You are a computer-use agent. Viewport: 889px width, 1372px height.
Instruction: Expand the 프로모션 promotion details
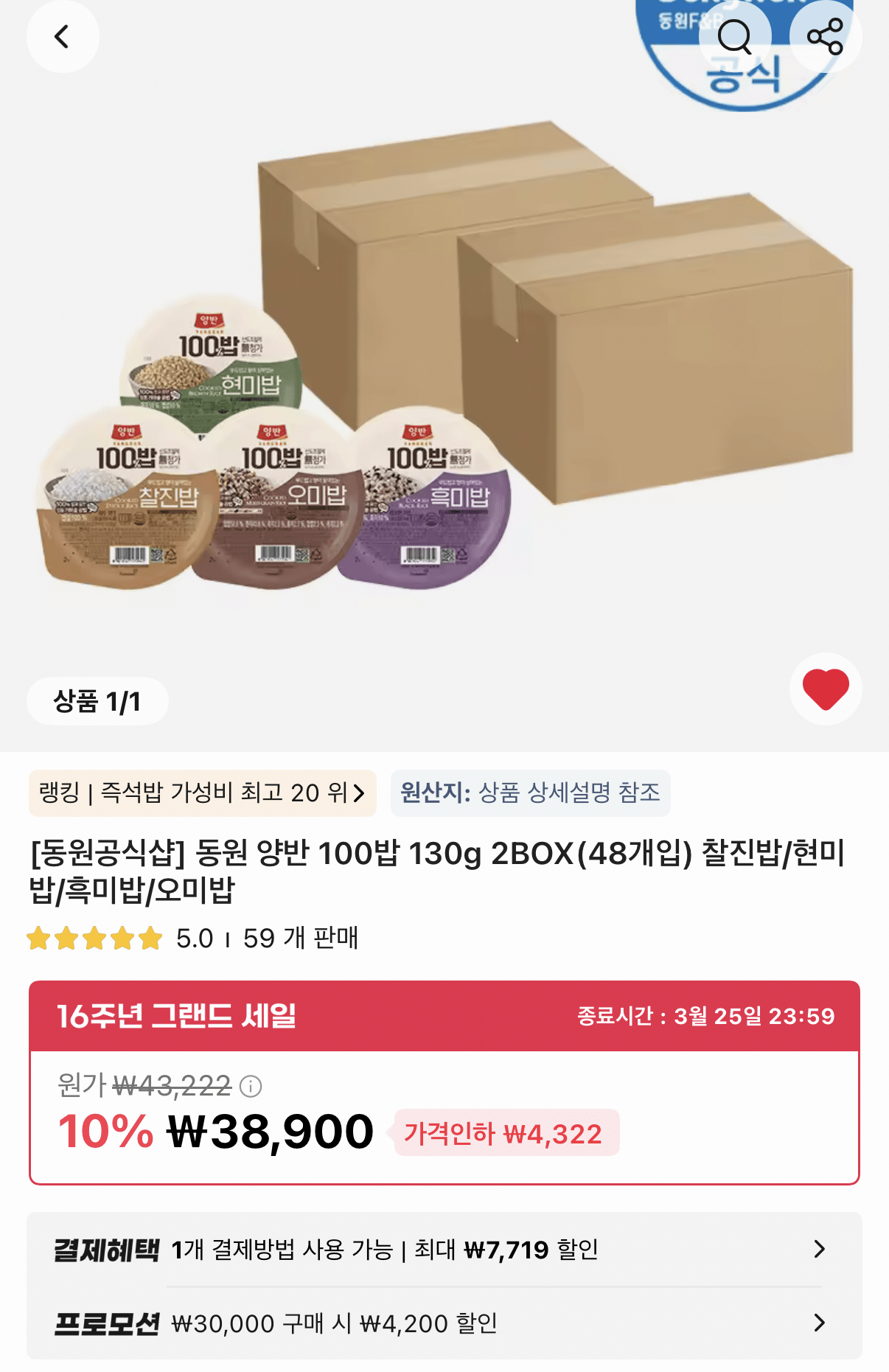[x=442, y=1323]
